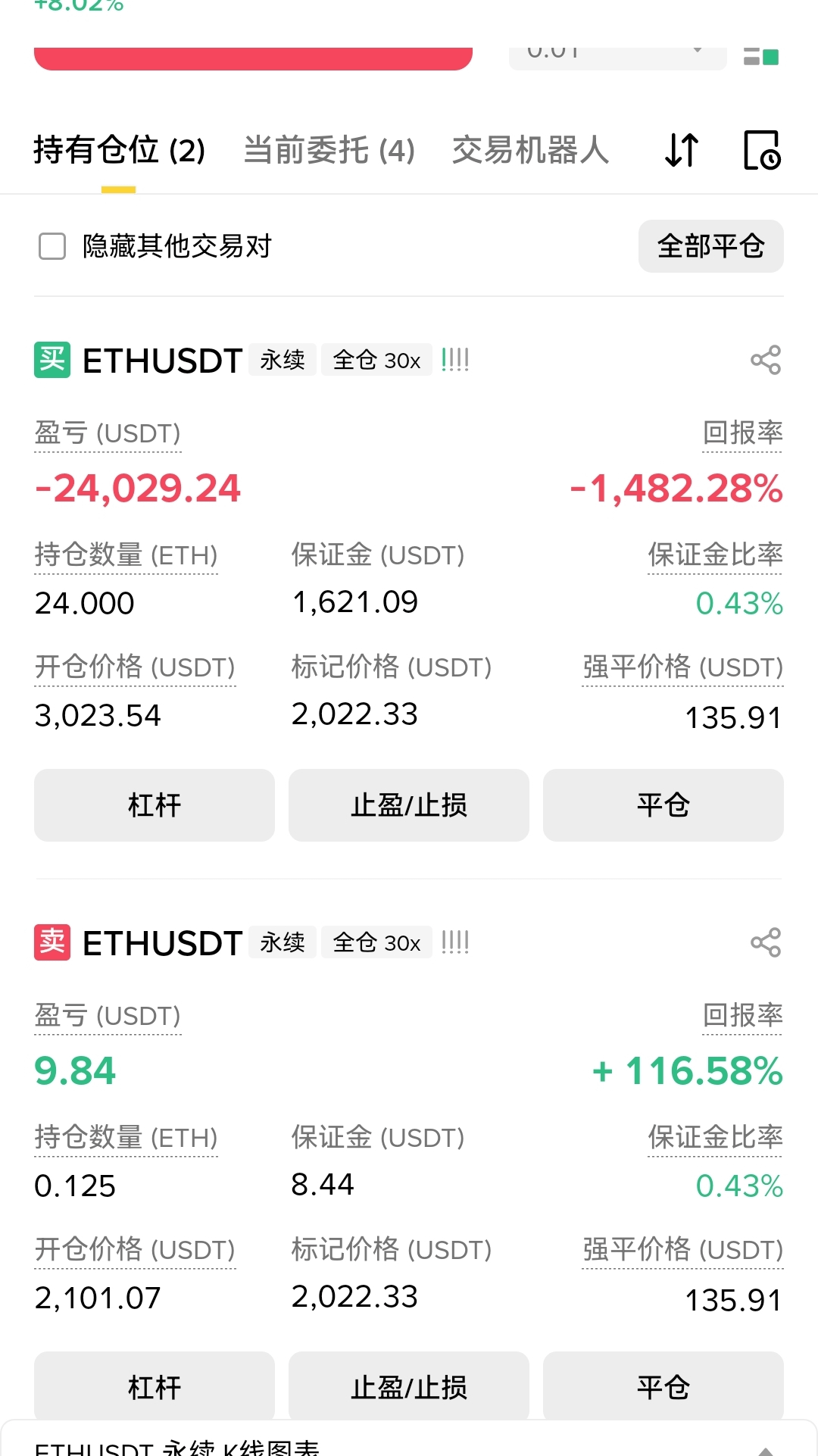The image size is (818, 1456).
Task: Switch to the 当前委托 (4) tab
Action: click(329, 150)
